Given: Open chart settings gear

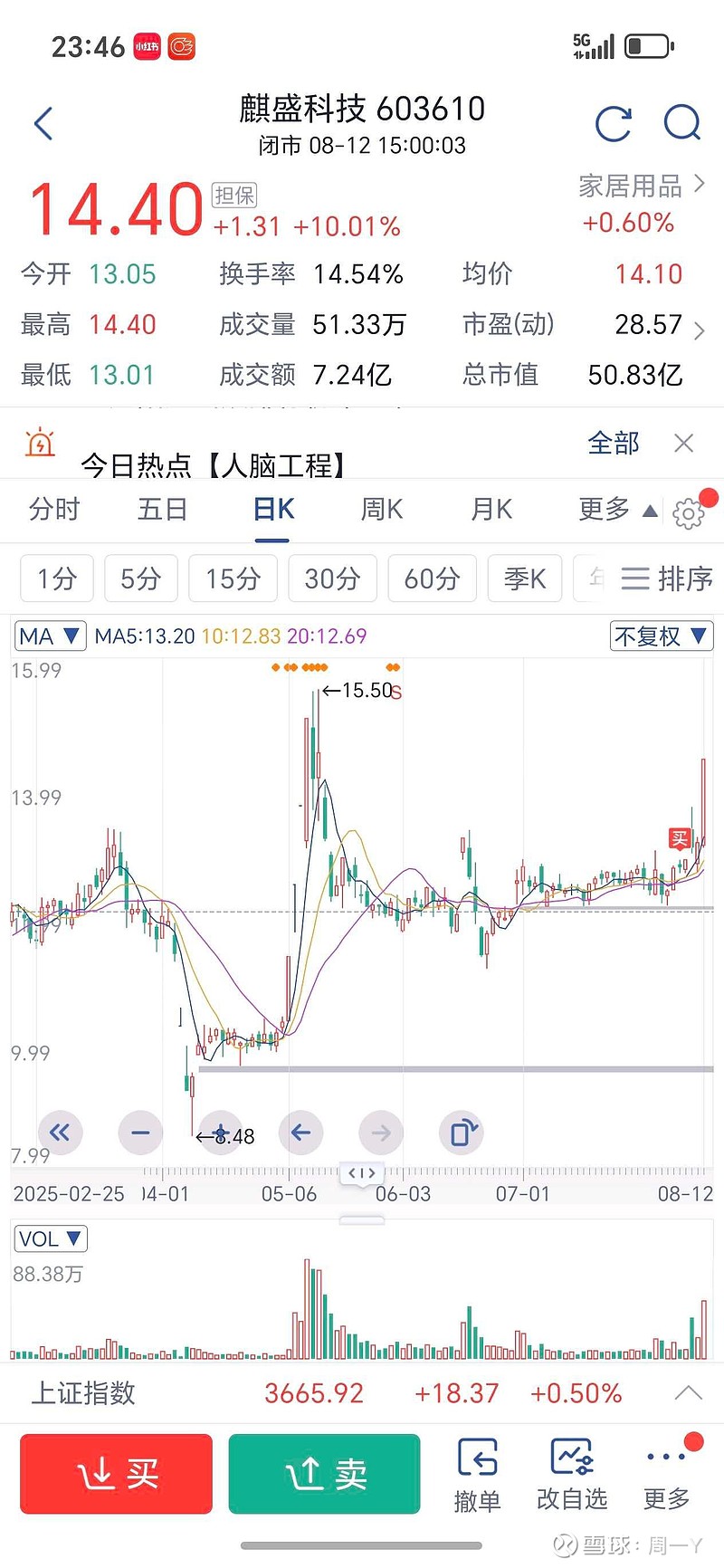Looking at the screenshot, I should click(689, 513).
